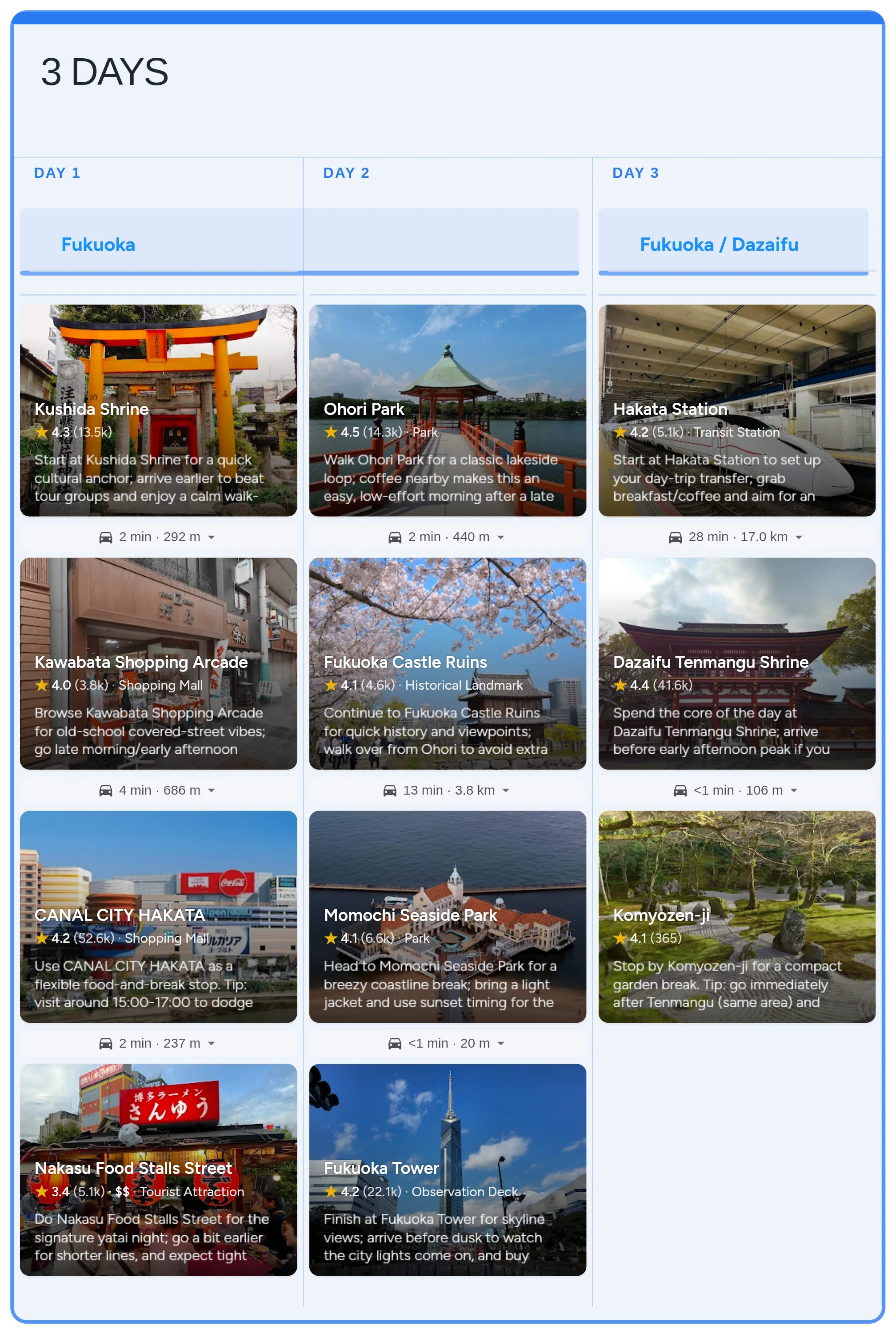Open the Kushida Shrine card
The width and height of the screenshot is (896, 1334).
pos(158,410)
